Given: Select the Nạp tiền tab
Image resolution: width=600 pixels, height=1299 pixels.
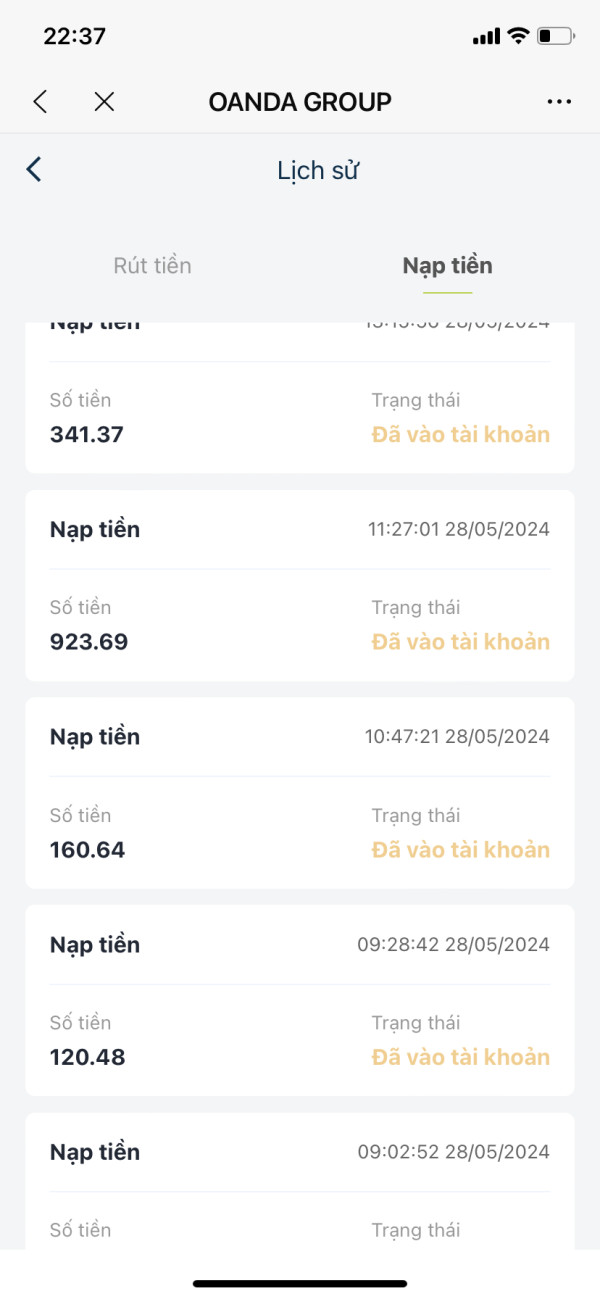Looking at the screenshot, I should (447, 266).
